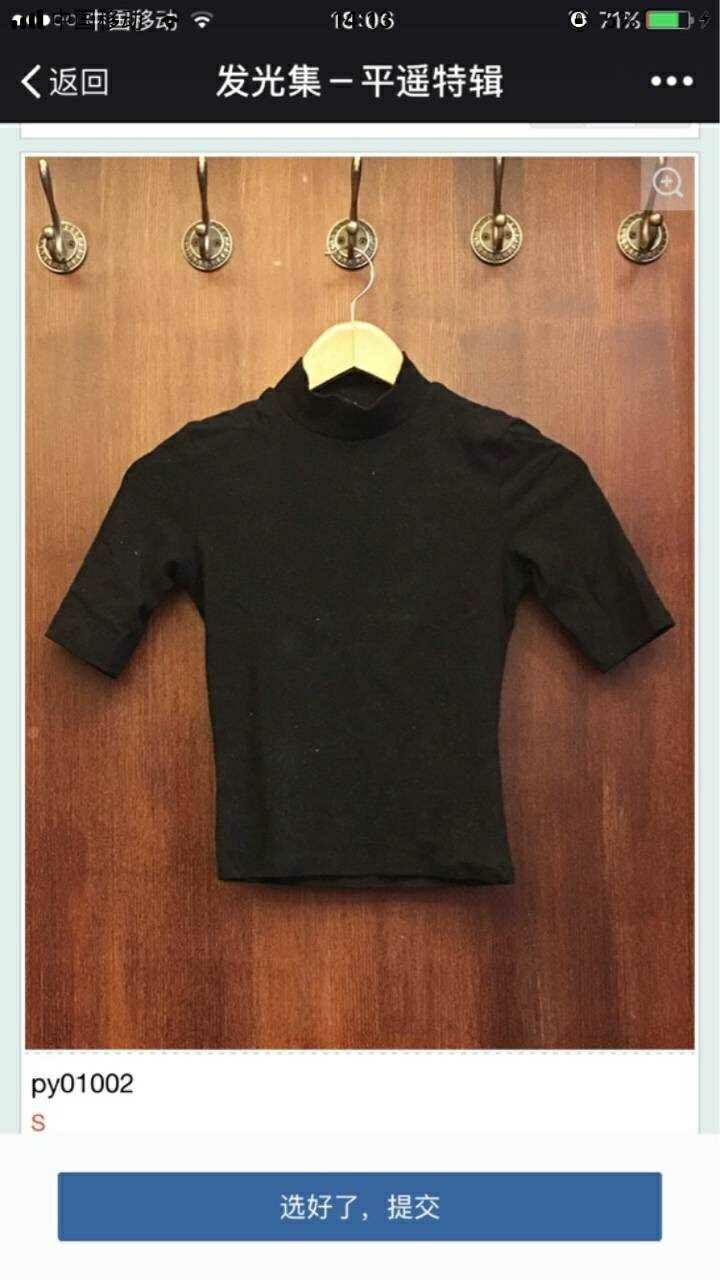
Task: Open the three-dot overflow menu
Action: click(671, 82)
